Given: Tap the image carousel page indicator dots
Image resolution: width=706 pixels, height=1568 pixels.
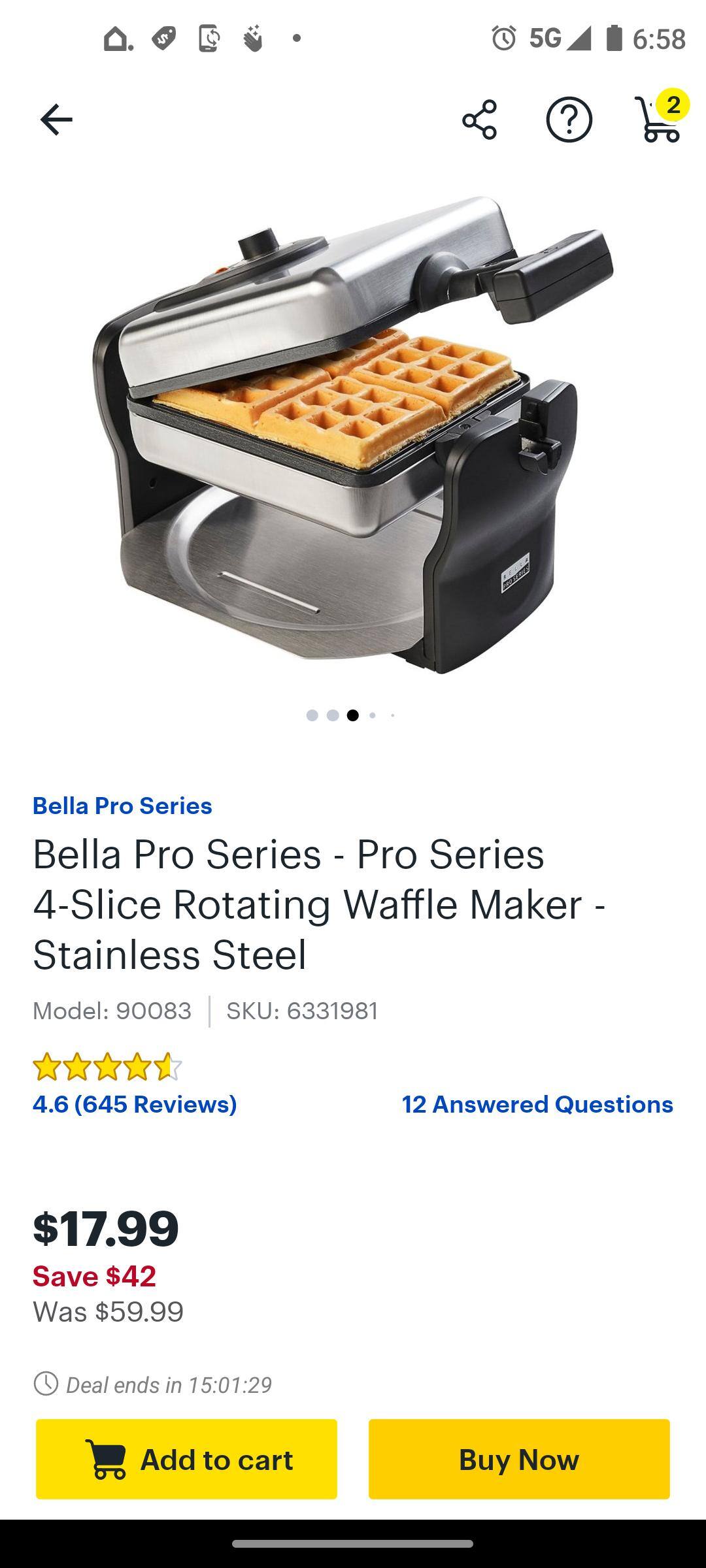Looking at the screenshot, I should click(x=352, y=715).
